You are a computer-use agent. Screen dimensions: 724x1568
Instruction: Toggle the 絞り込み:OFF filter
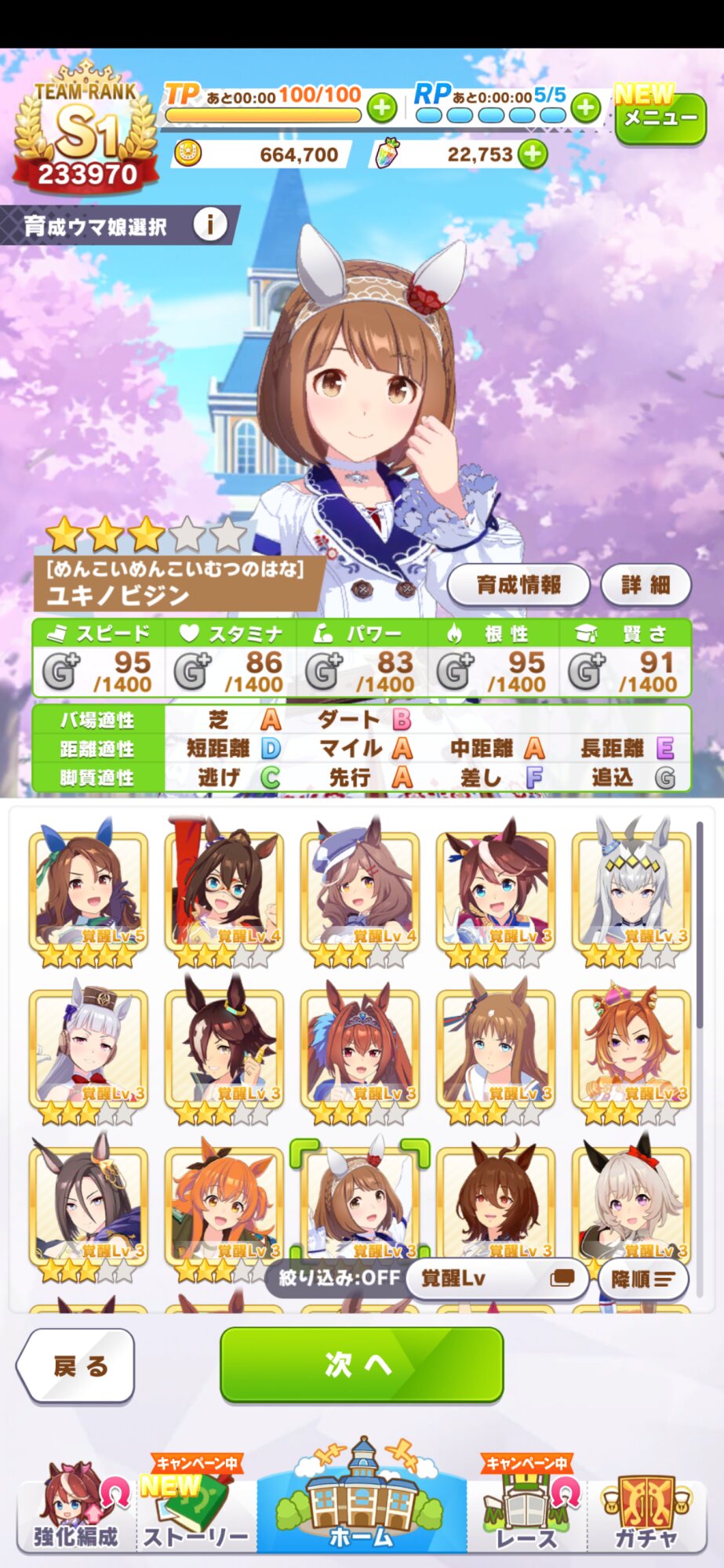point(340,1279)
